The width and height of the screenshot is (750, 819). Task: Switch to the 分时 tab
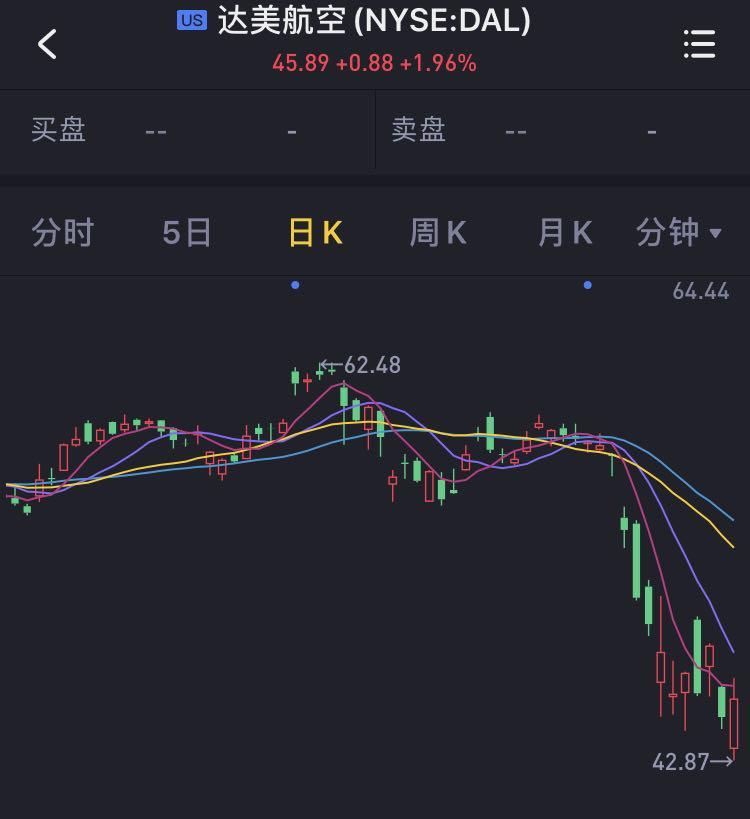[64, 231]
